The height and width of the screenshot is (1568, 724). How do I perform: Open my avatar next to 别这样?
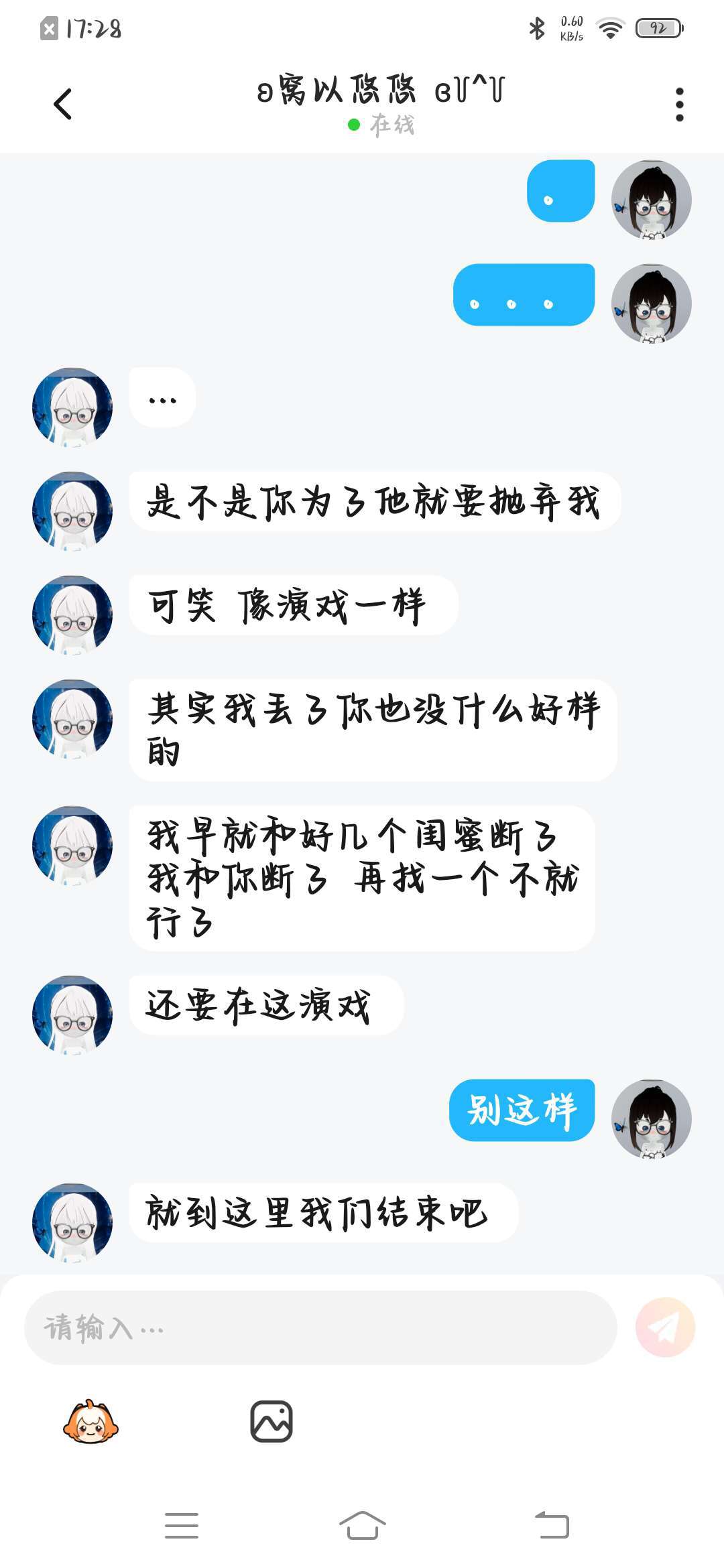[651, 1118]
